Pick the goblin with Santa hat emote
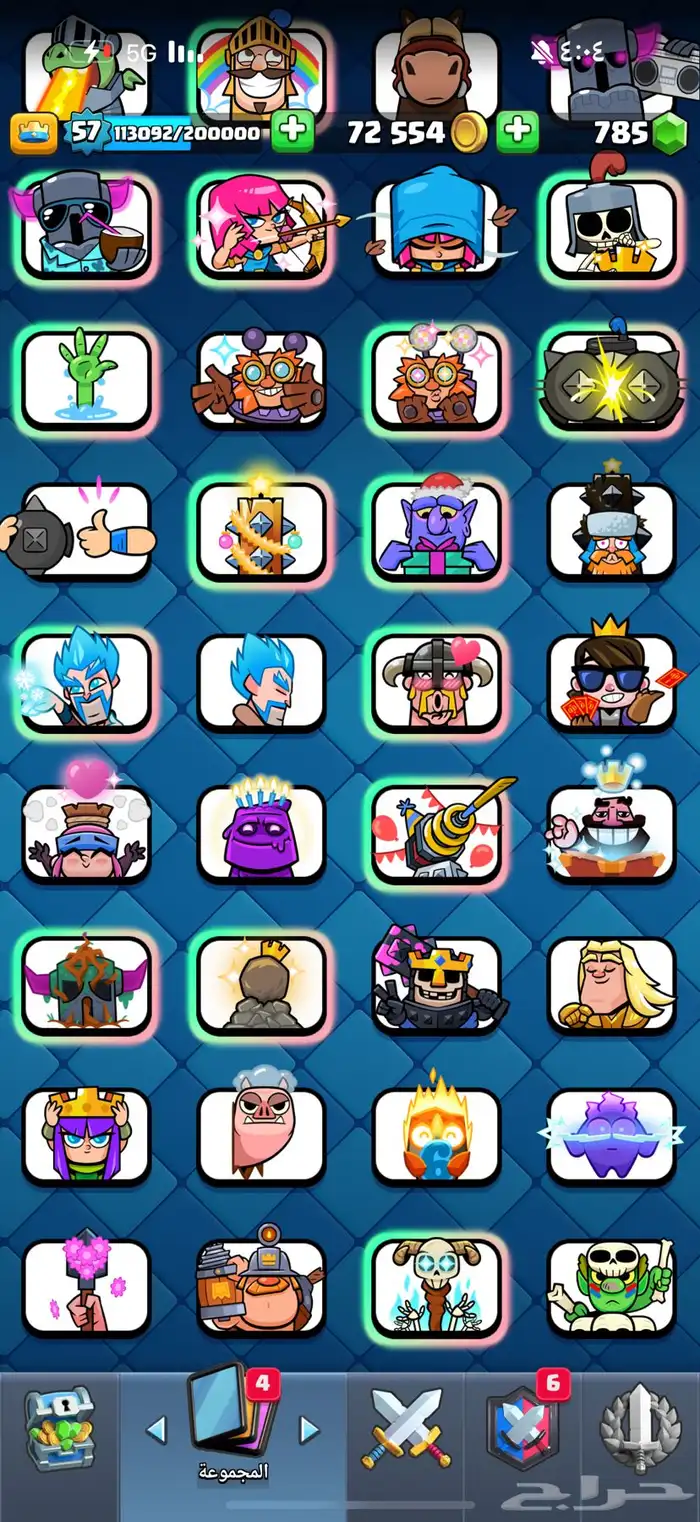The height and width of the screenshot is (1522, 700). (x=436, y=532)
